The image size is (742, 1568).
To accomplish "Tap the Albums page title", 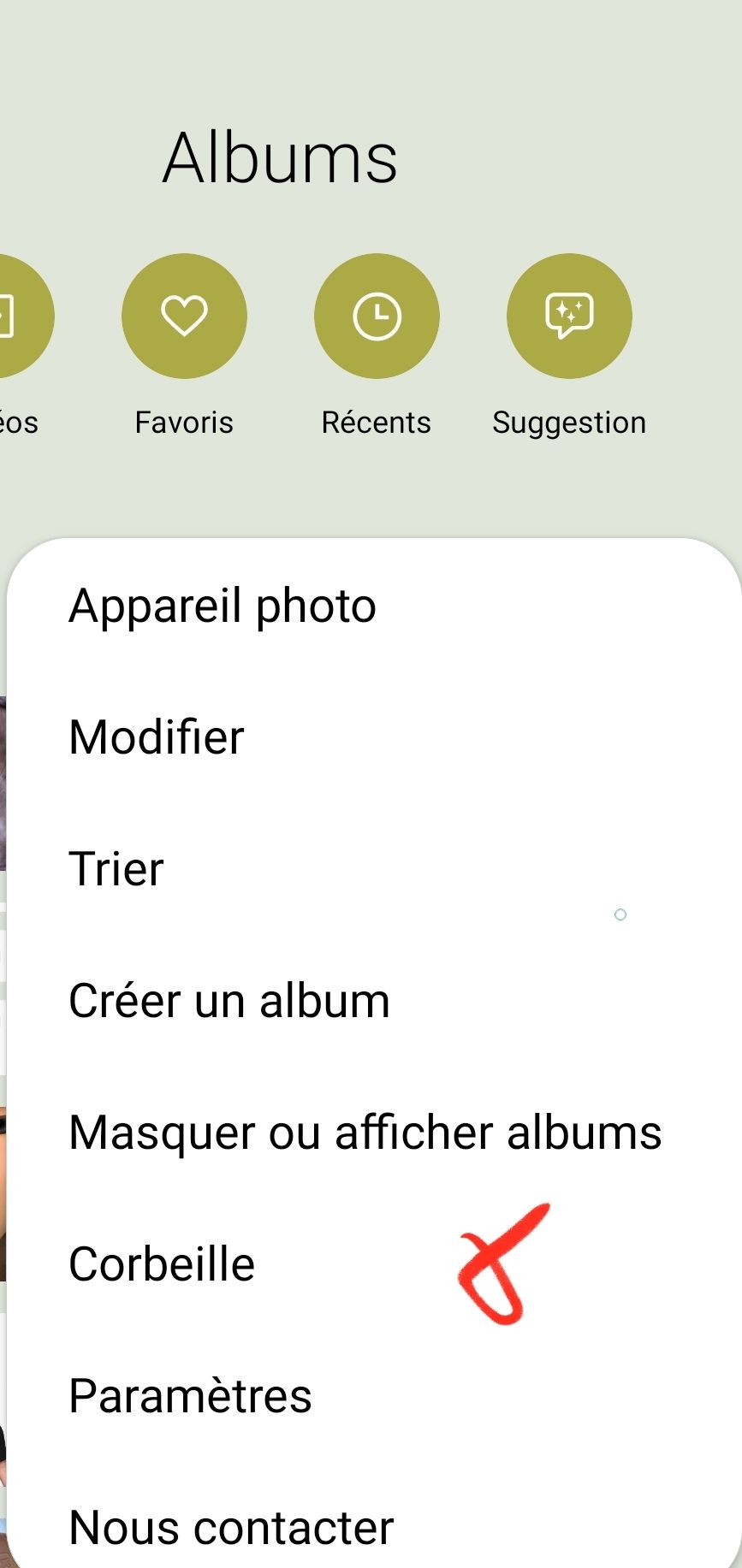I will (x=280, y=157).
